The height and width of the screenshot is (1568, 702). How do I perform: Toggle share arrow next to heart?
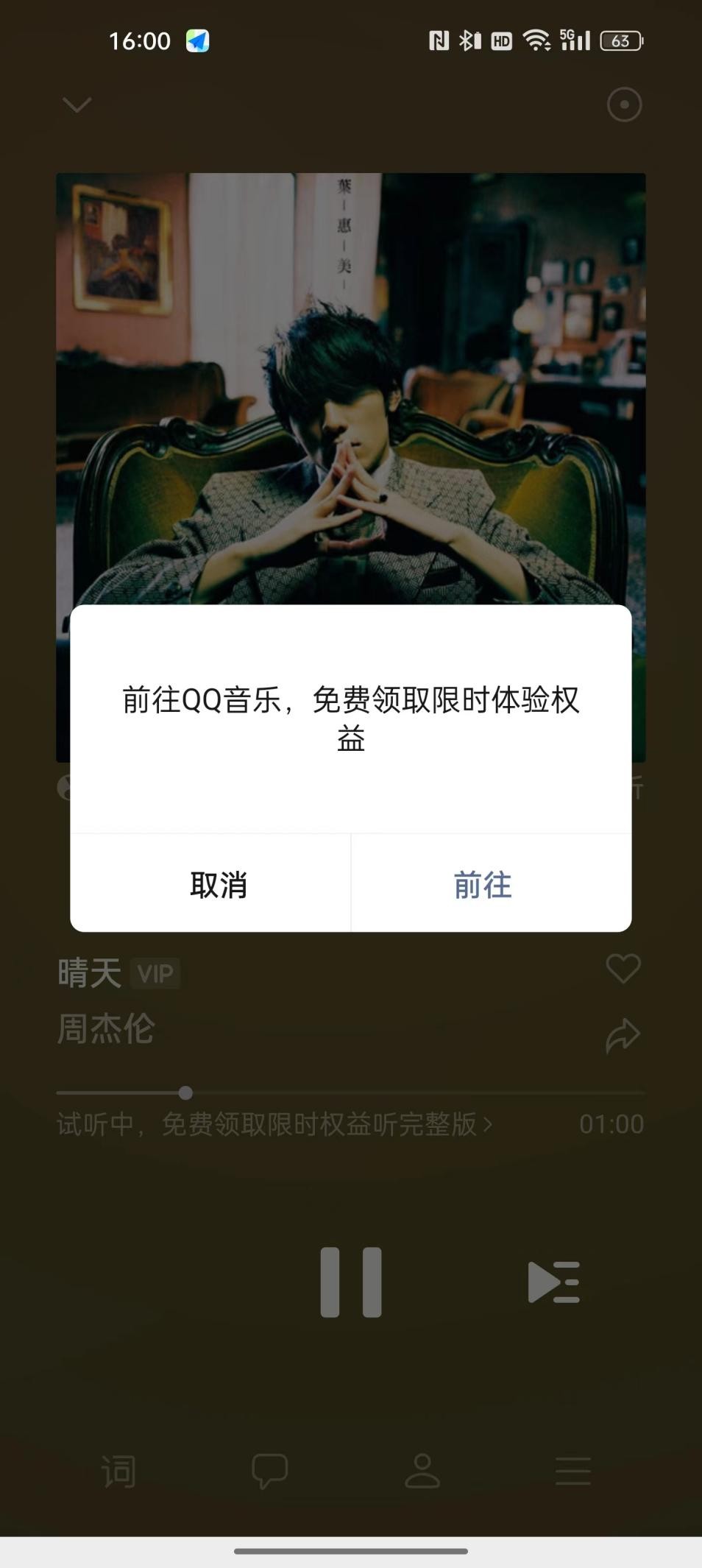tap(622, 1033)
